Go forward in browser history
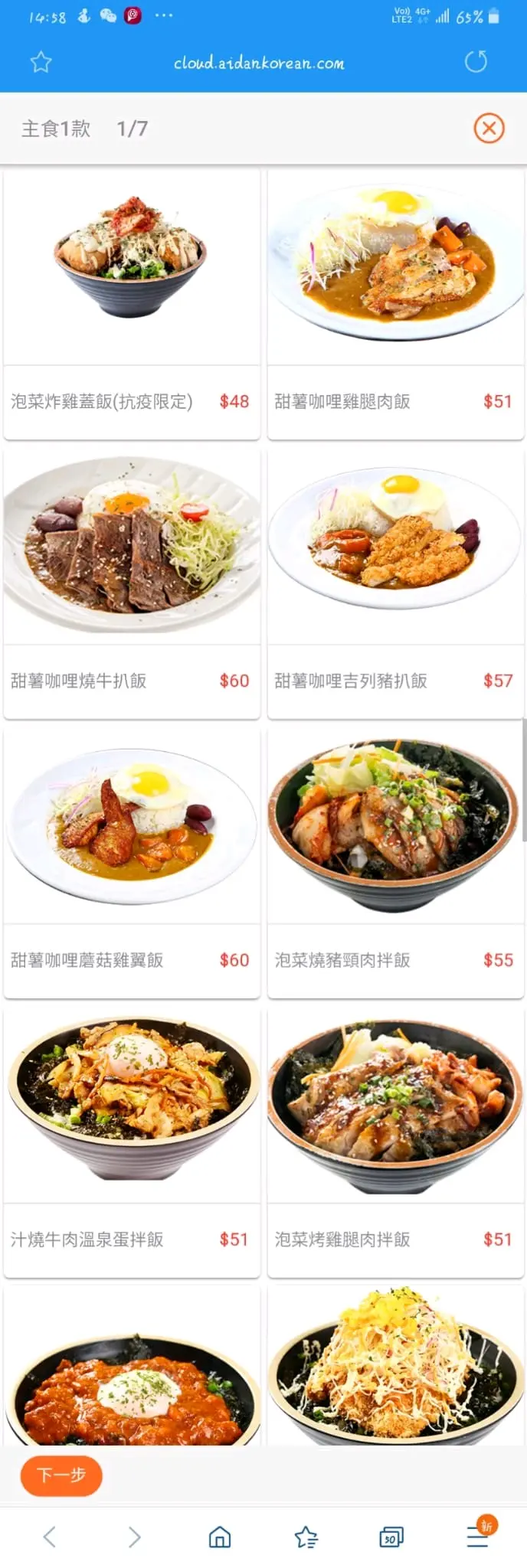Image resolution: width=527 pixels, height=1568 pixels. pos(135,1537)
